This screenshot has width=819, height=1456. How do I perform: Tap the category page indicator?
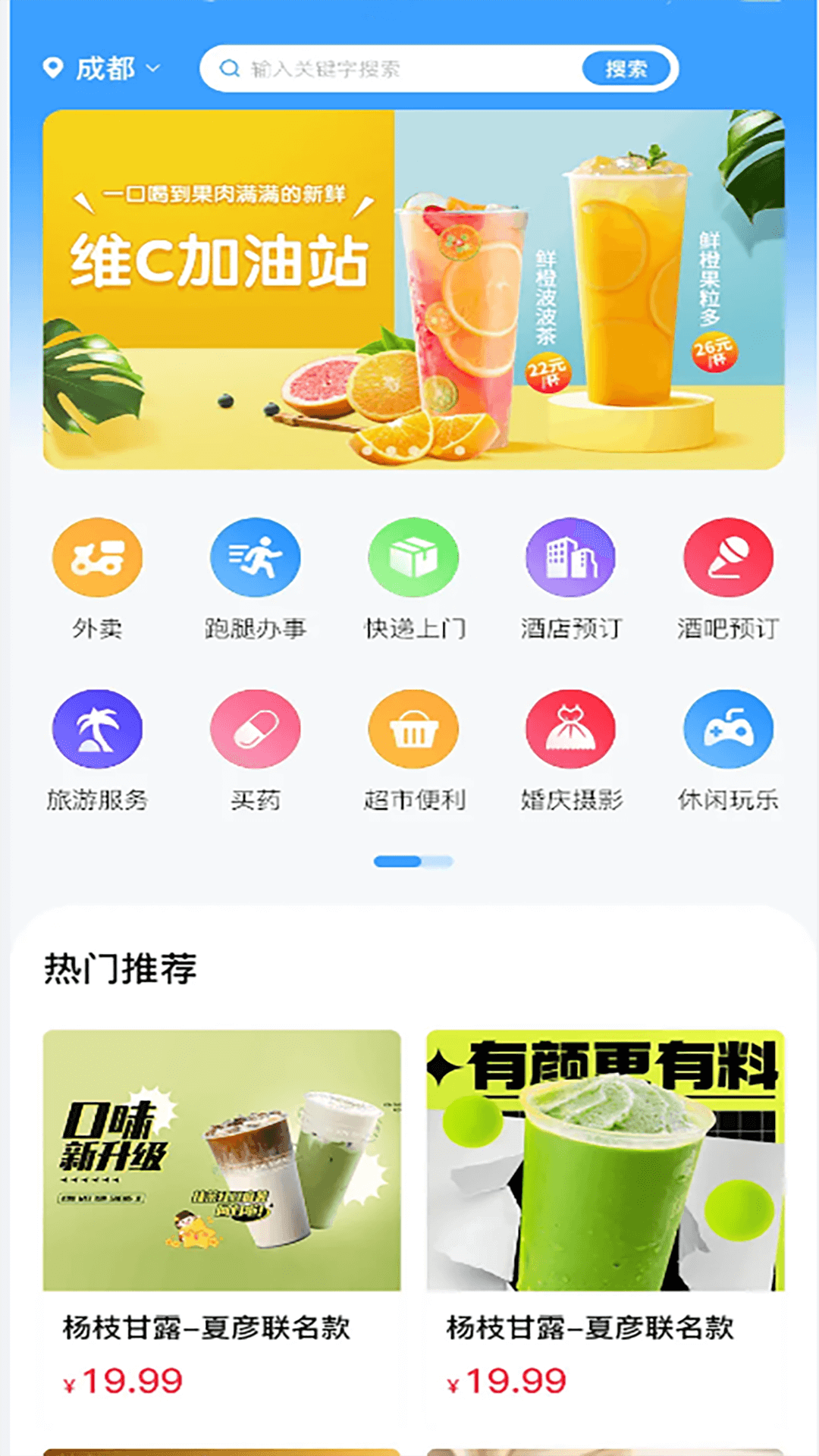[x=413, y=861]
